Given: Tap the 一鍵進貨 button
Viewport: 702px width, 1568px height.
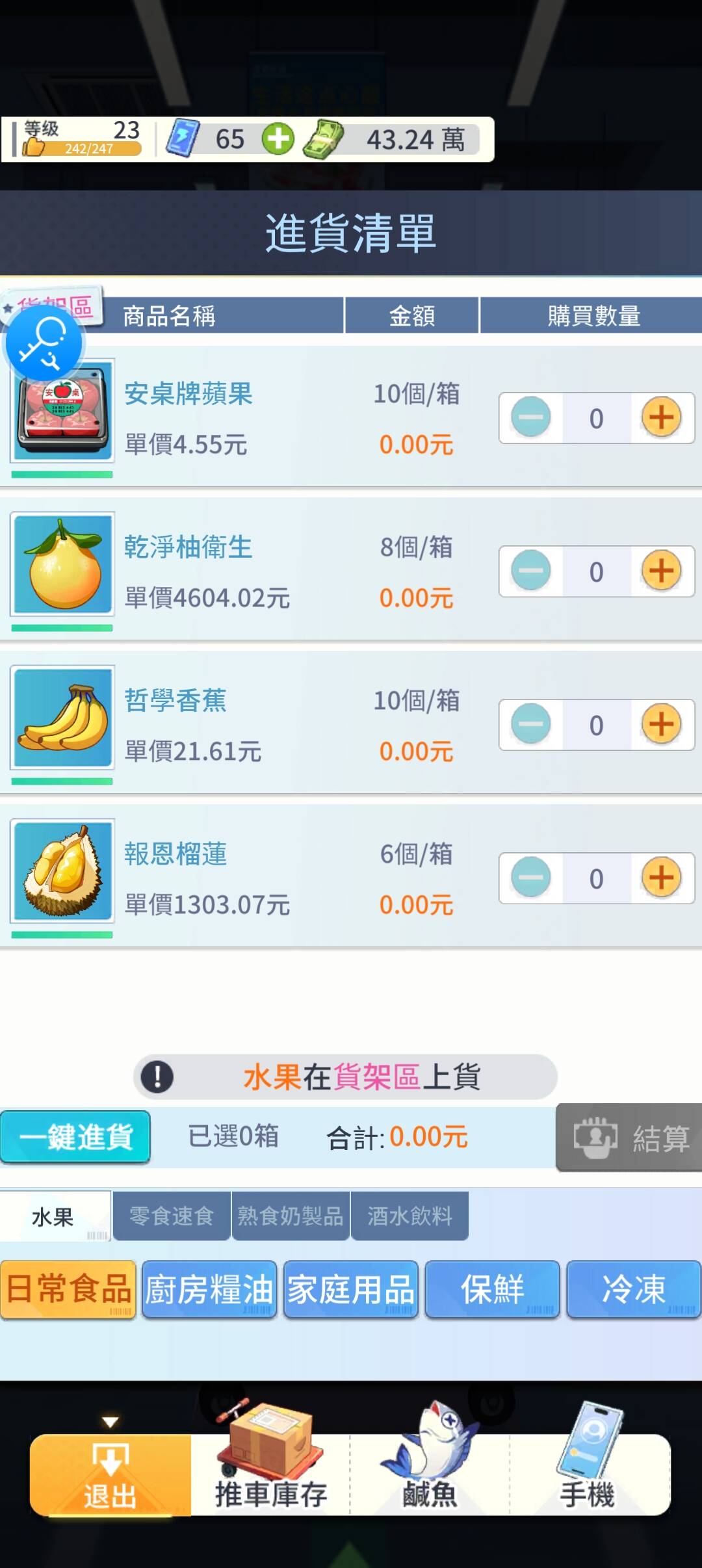Looking at the screenshot, I should click(75, 1137).
